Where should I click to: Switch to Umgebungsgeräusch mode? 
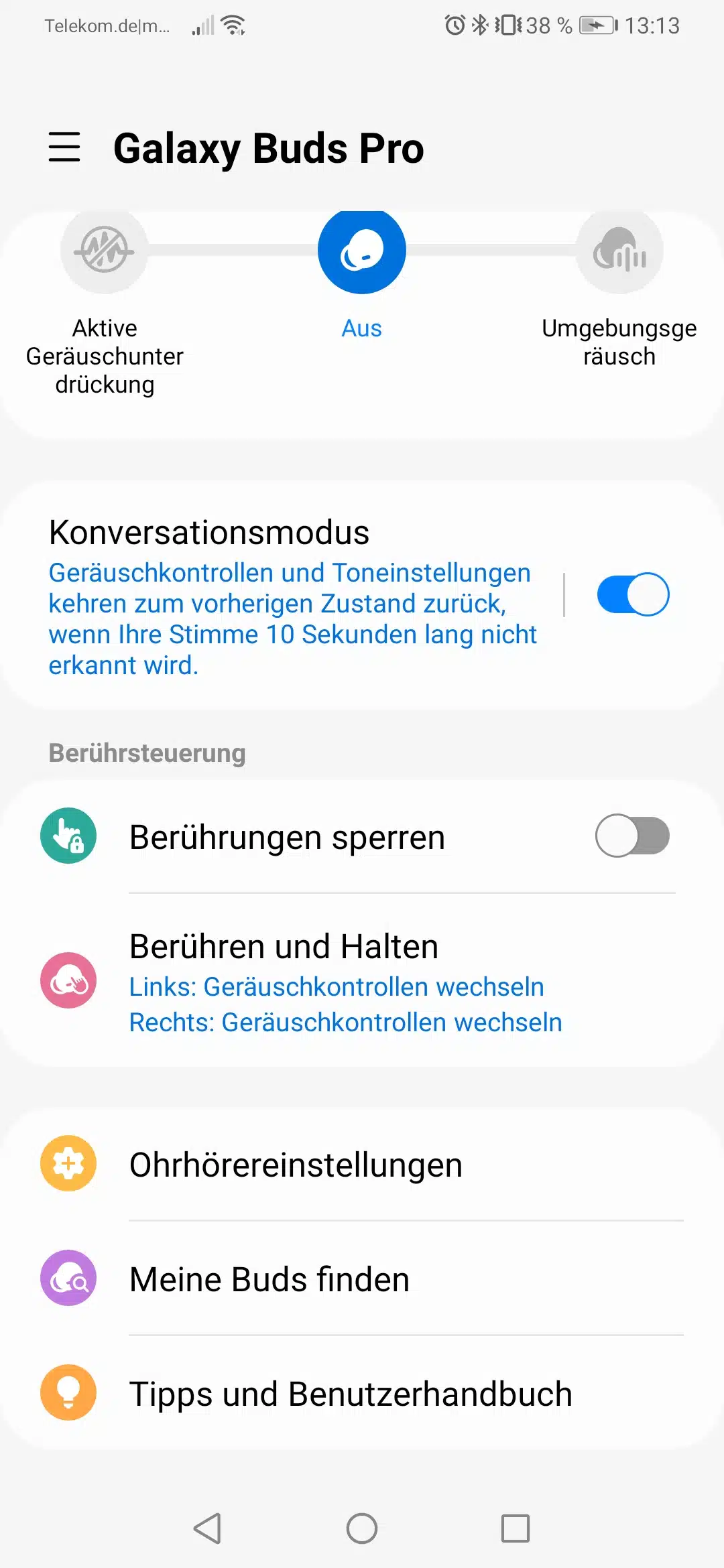click(x=619, y=251)
